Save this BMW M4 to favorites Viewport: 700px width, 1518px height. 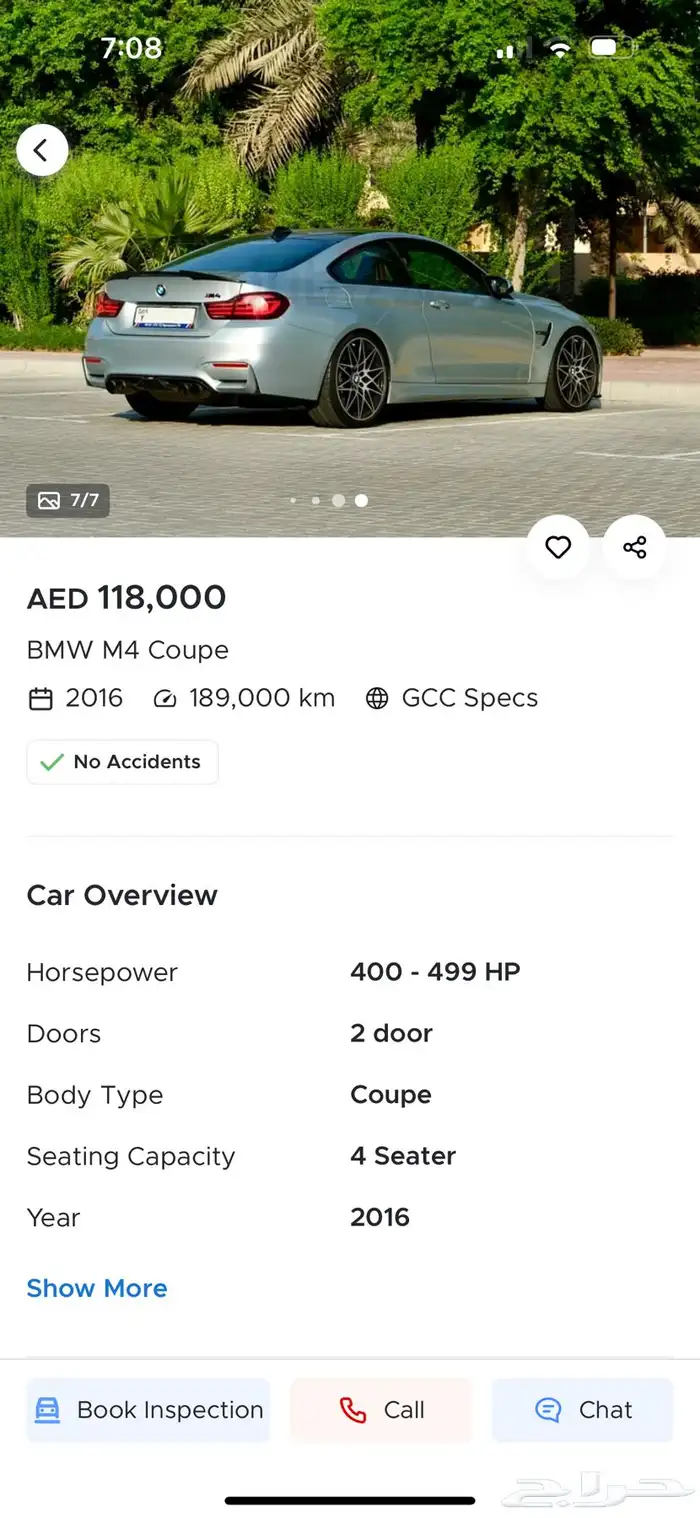pos(558,547)
